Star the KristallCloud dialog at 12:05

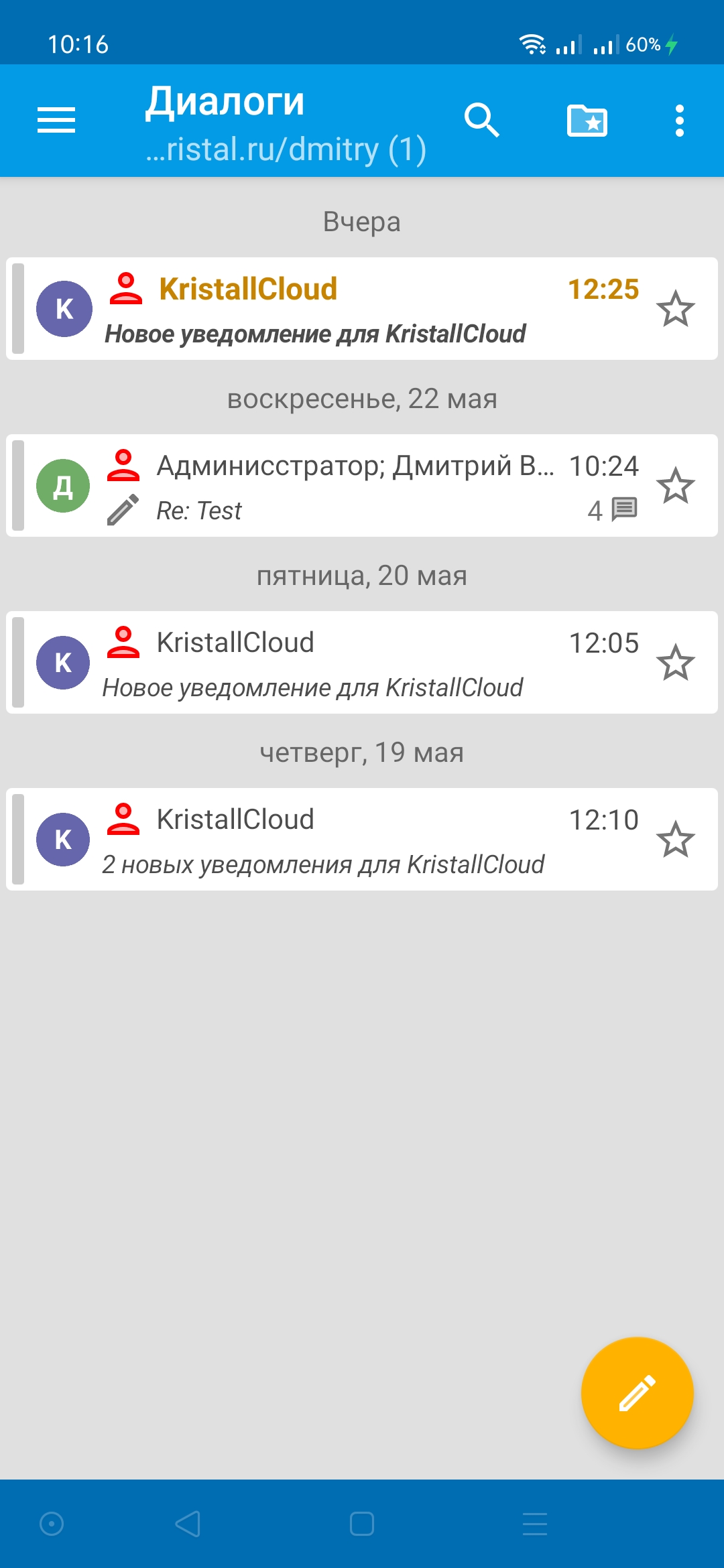[x=675, y=663]
